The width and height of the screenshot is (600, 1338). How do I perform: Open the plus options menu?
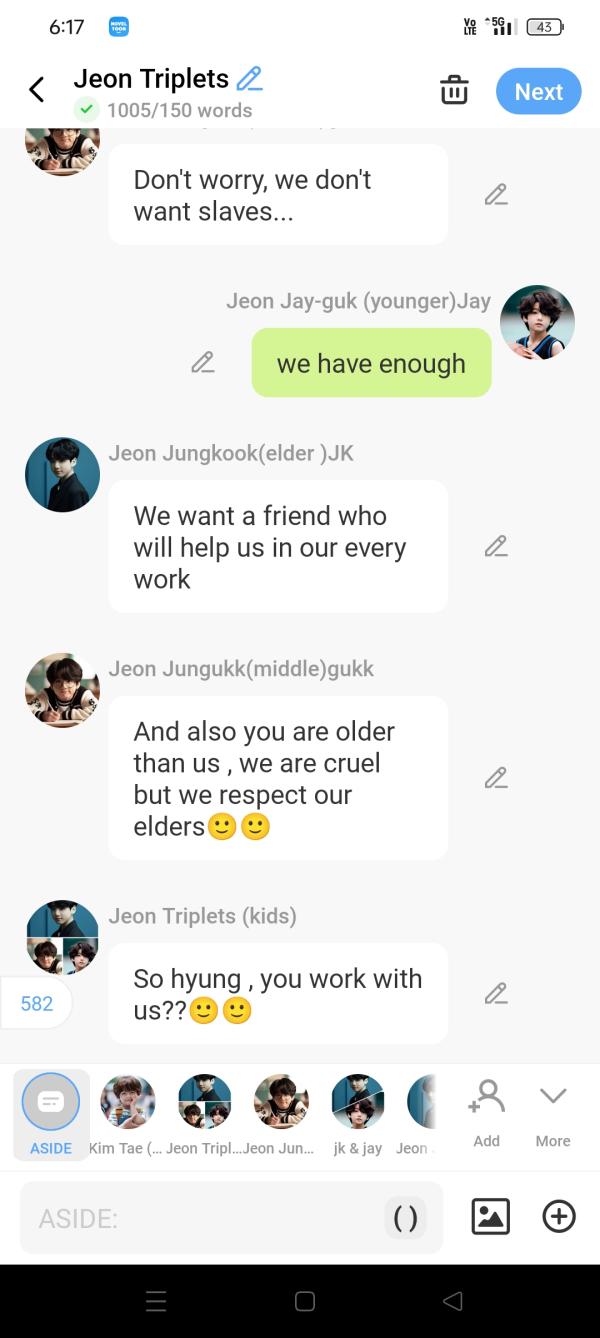[x=558, y=1216]
